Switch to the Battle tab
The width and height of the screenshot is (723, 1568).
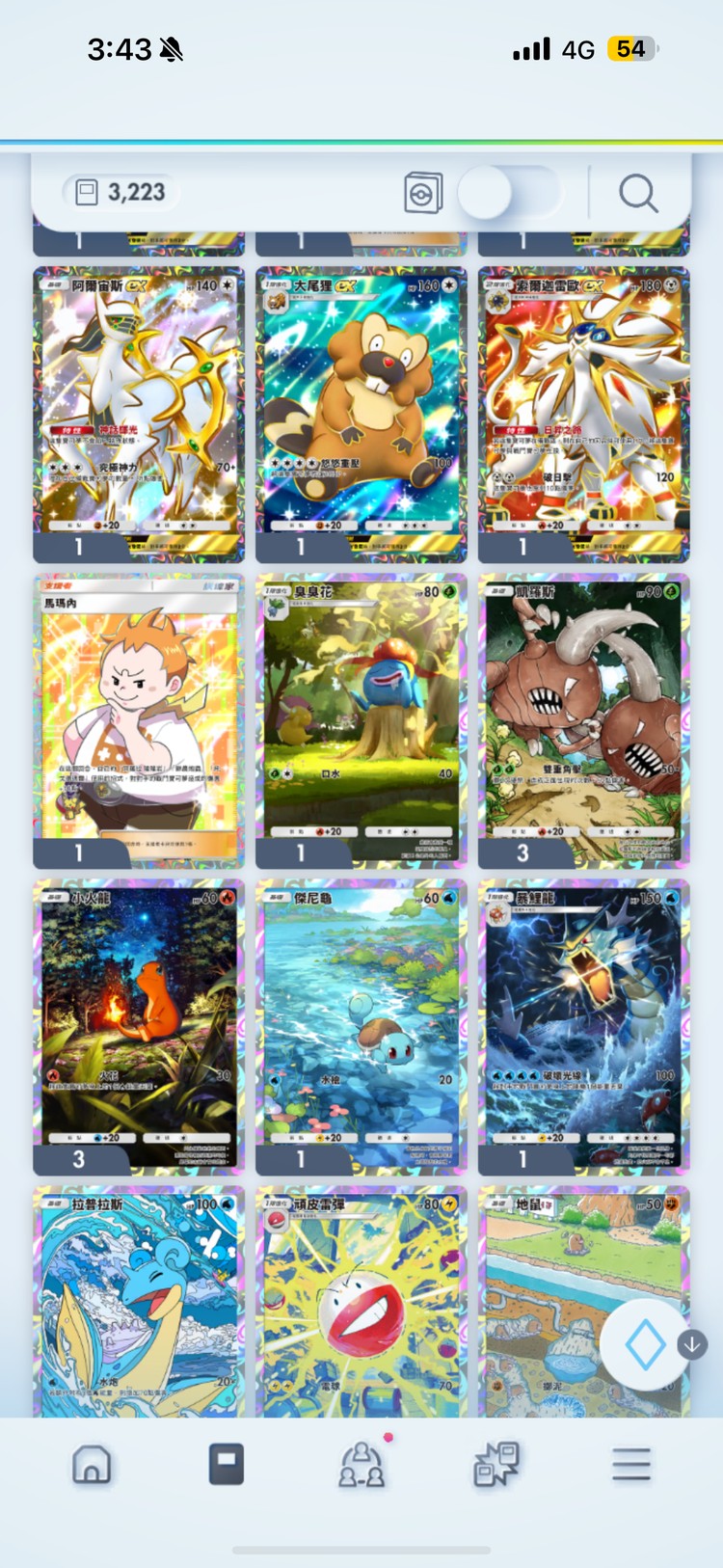point(496,1465)
